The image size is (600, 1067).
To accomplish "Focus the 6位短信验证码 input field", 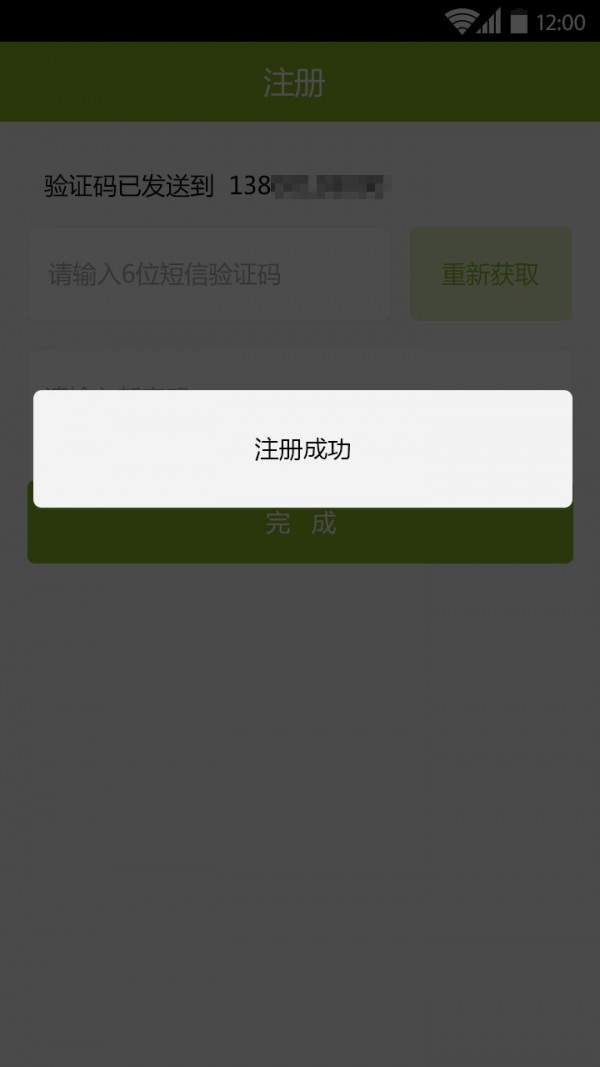I will 210,274.
